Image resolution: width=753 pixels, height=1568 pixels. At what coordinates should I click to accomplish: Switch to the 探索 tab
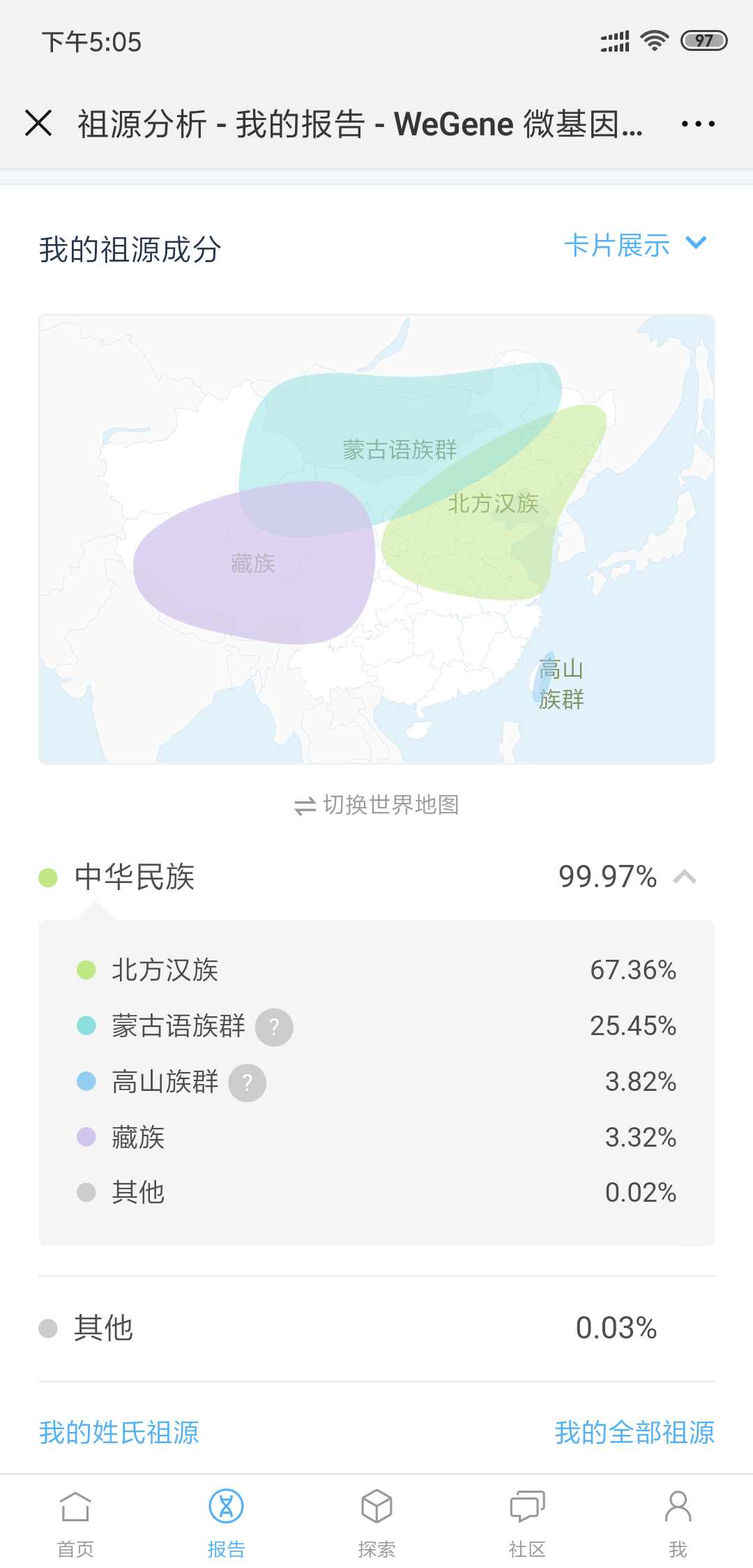(376, 1523)
